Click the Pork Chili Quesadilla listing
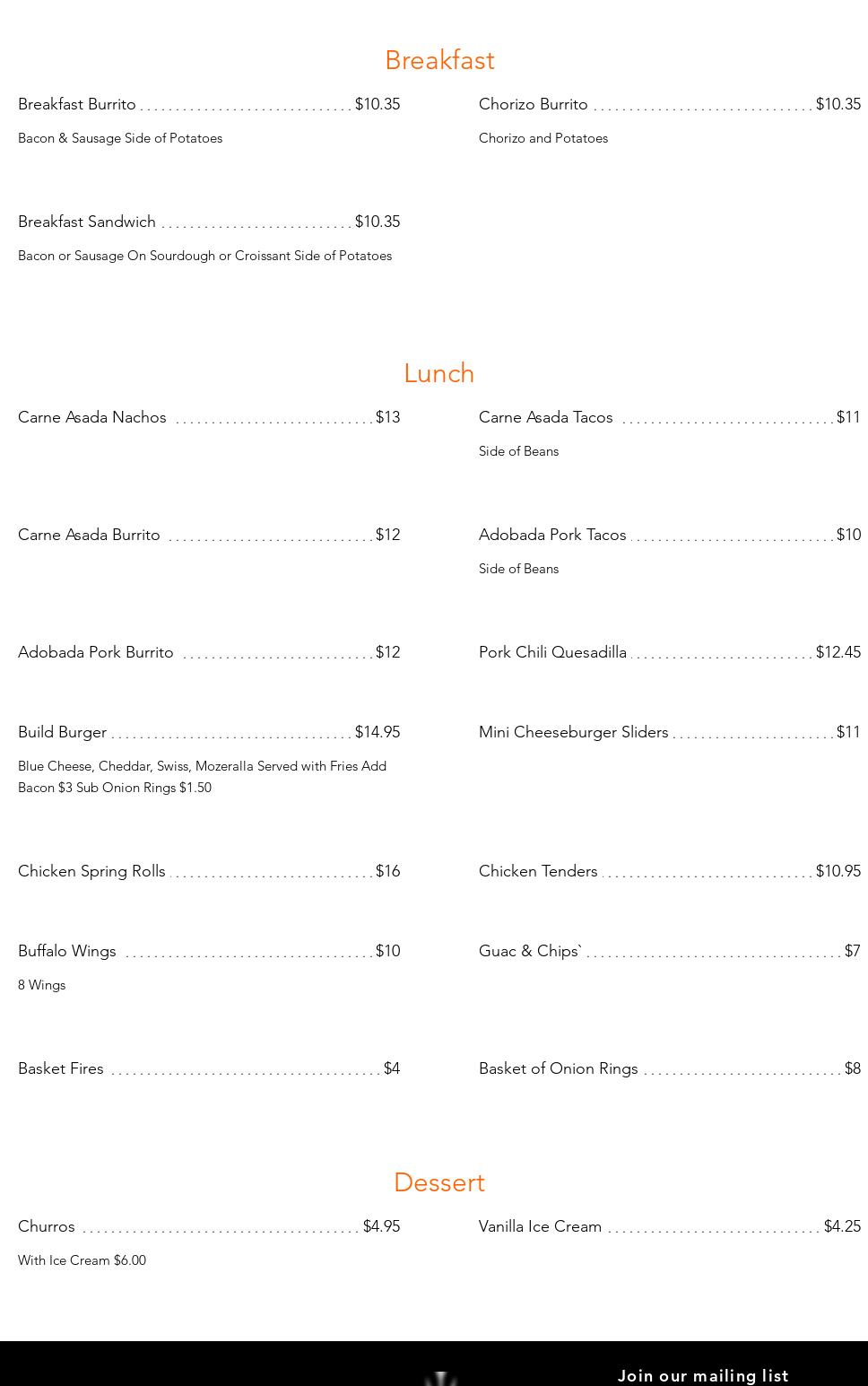The height and width of the screenshot is (1386, 868). (x=553, y=652)
